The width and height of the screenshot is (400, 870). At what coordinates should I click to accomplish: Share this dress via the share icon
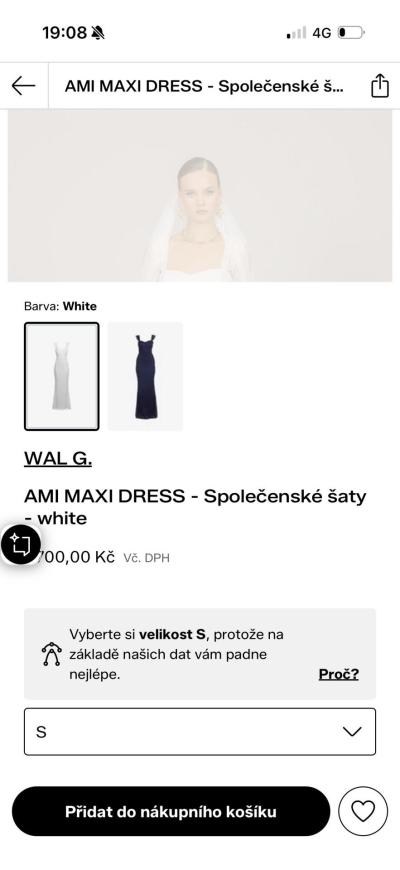click(x=379, y=86)
